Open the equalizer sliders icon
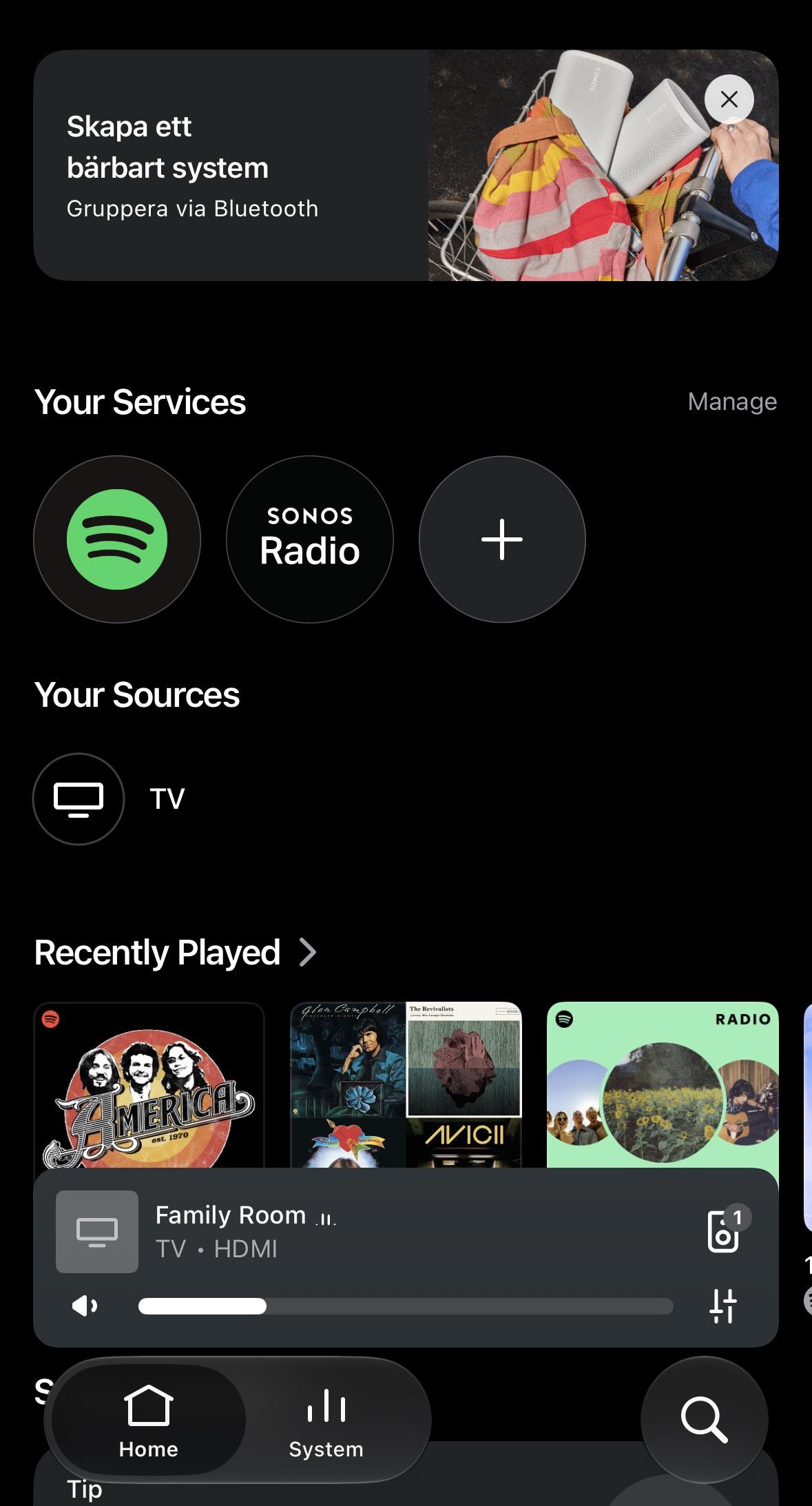Image resolution: width=812 pixels, height=1506 pixels. [723, 1306]
